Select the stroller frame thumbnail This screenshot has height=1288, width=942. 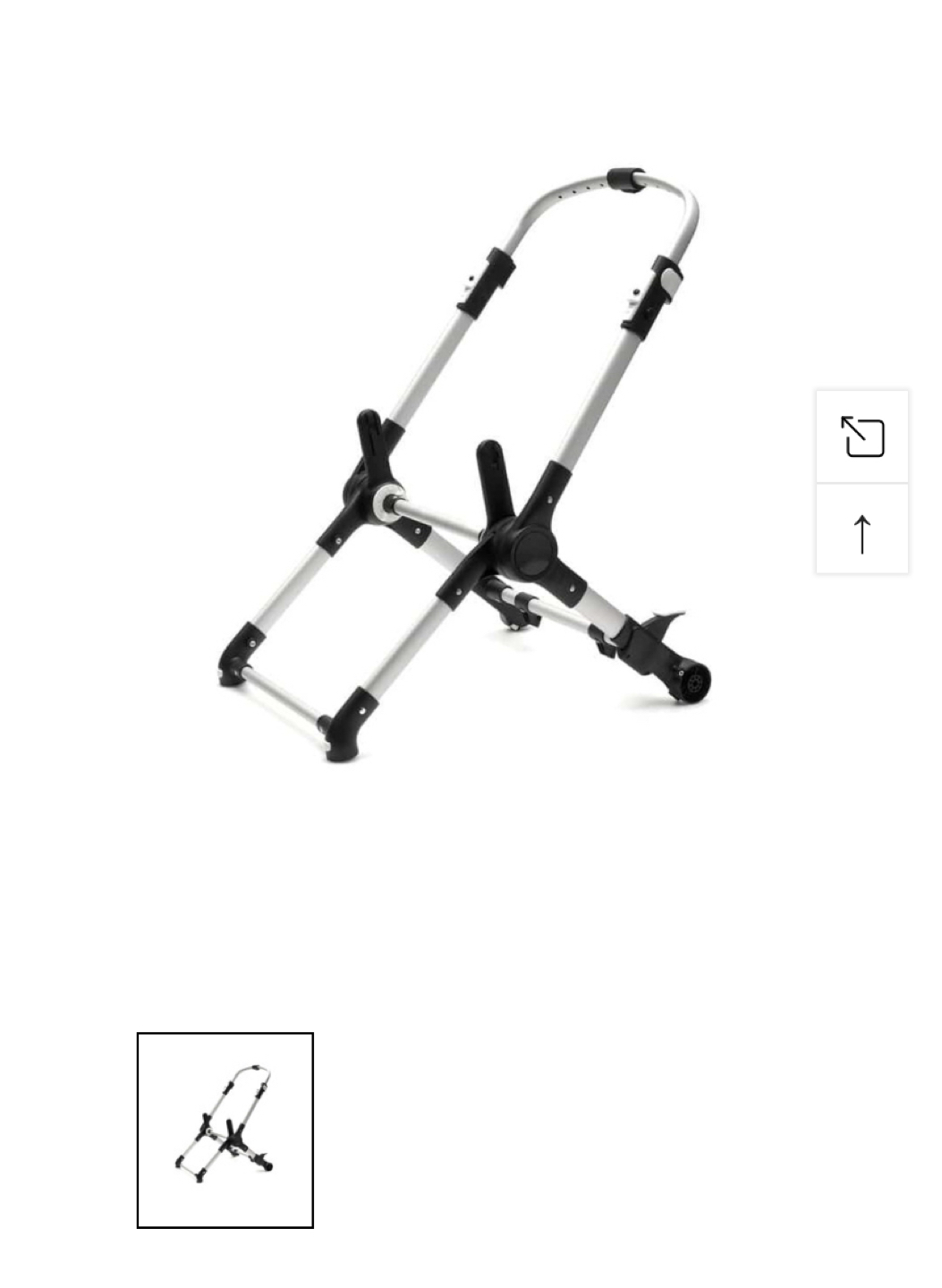(225, 1130)
